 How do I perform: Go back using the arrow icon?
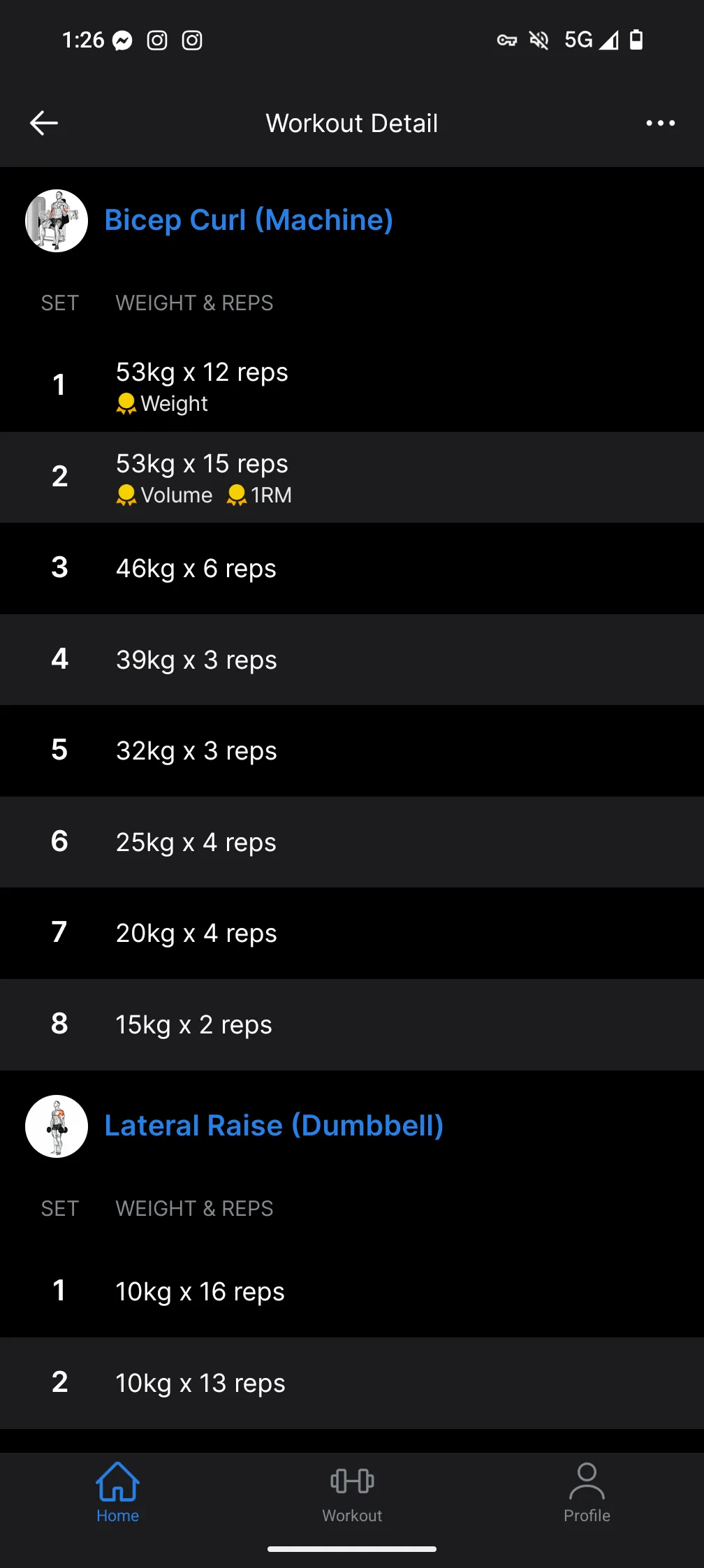pos(44,123)
